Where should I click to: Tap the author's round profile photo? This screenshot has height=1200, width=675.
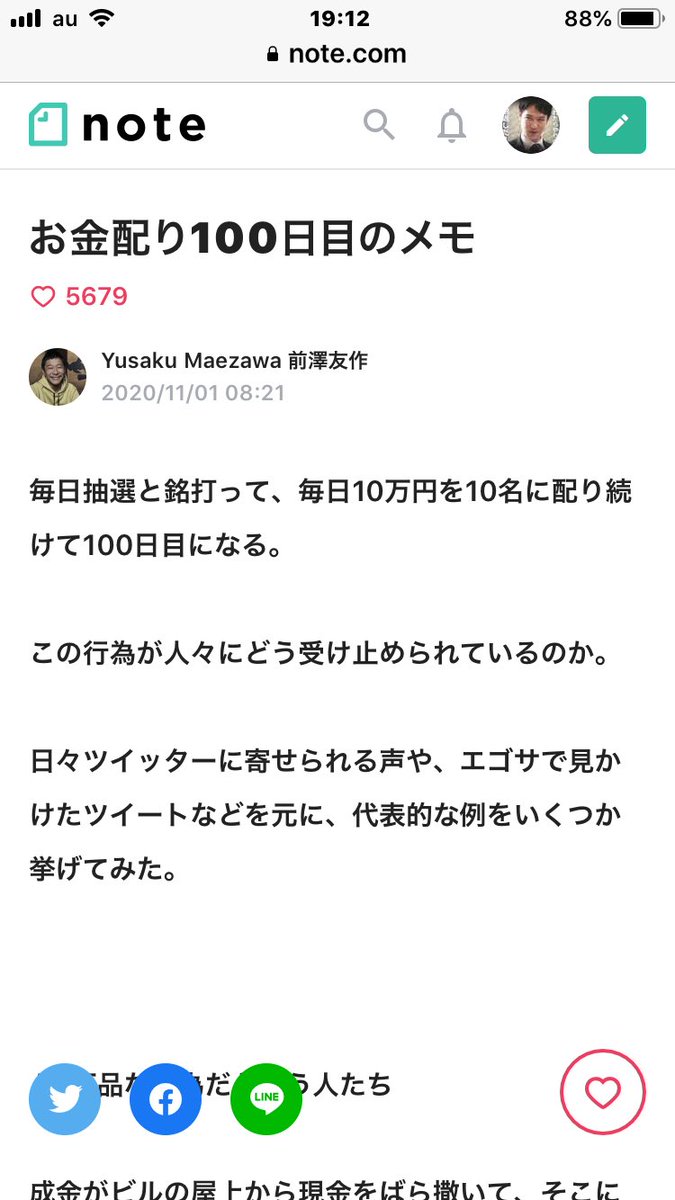[57, 377]
